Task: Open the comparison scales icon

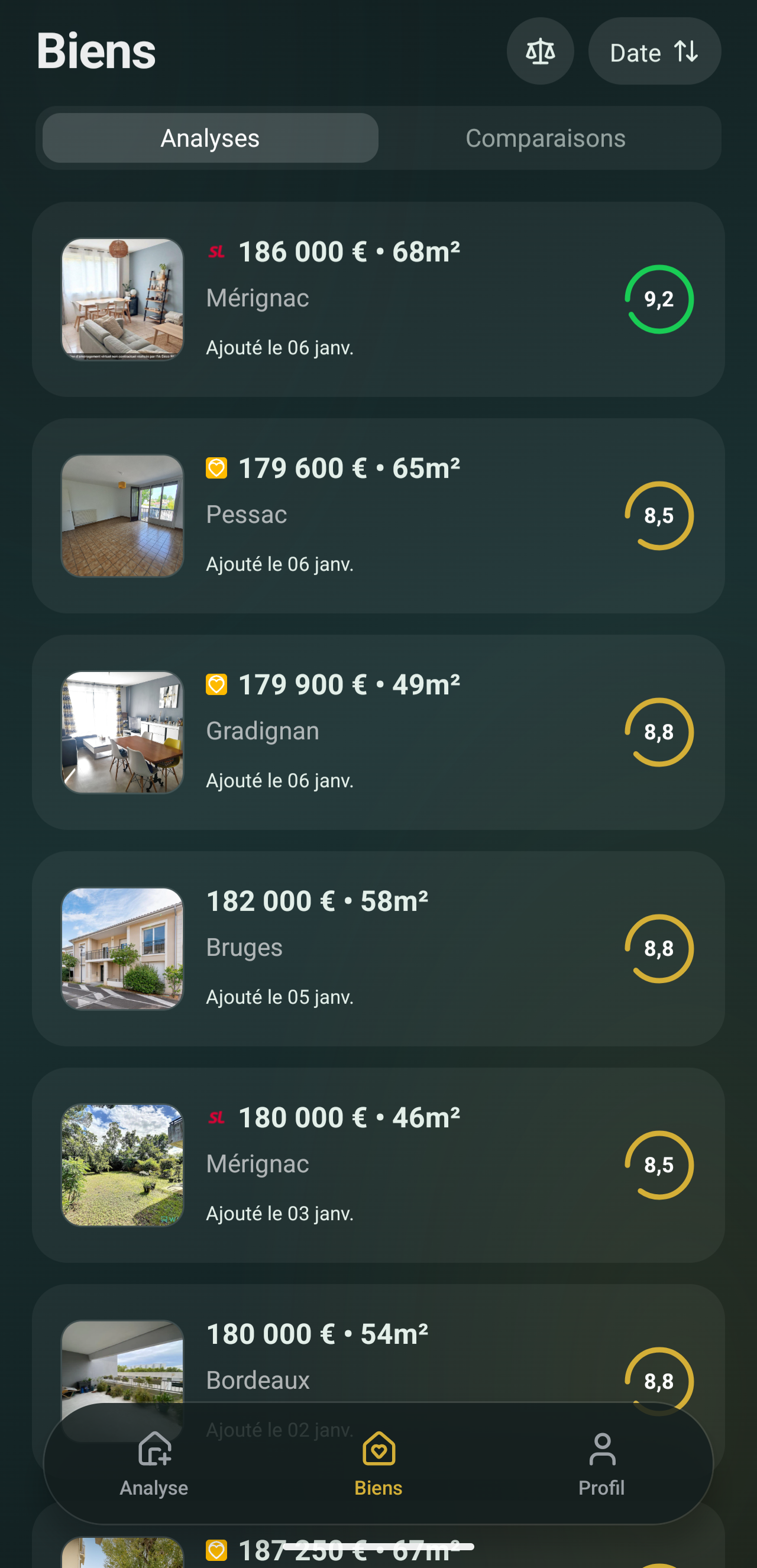Action: click(x=541, y=51)
